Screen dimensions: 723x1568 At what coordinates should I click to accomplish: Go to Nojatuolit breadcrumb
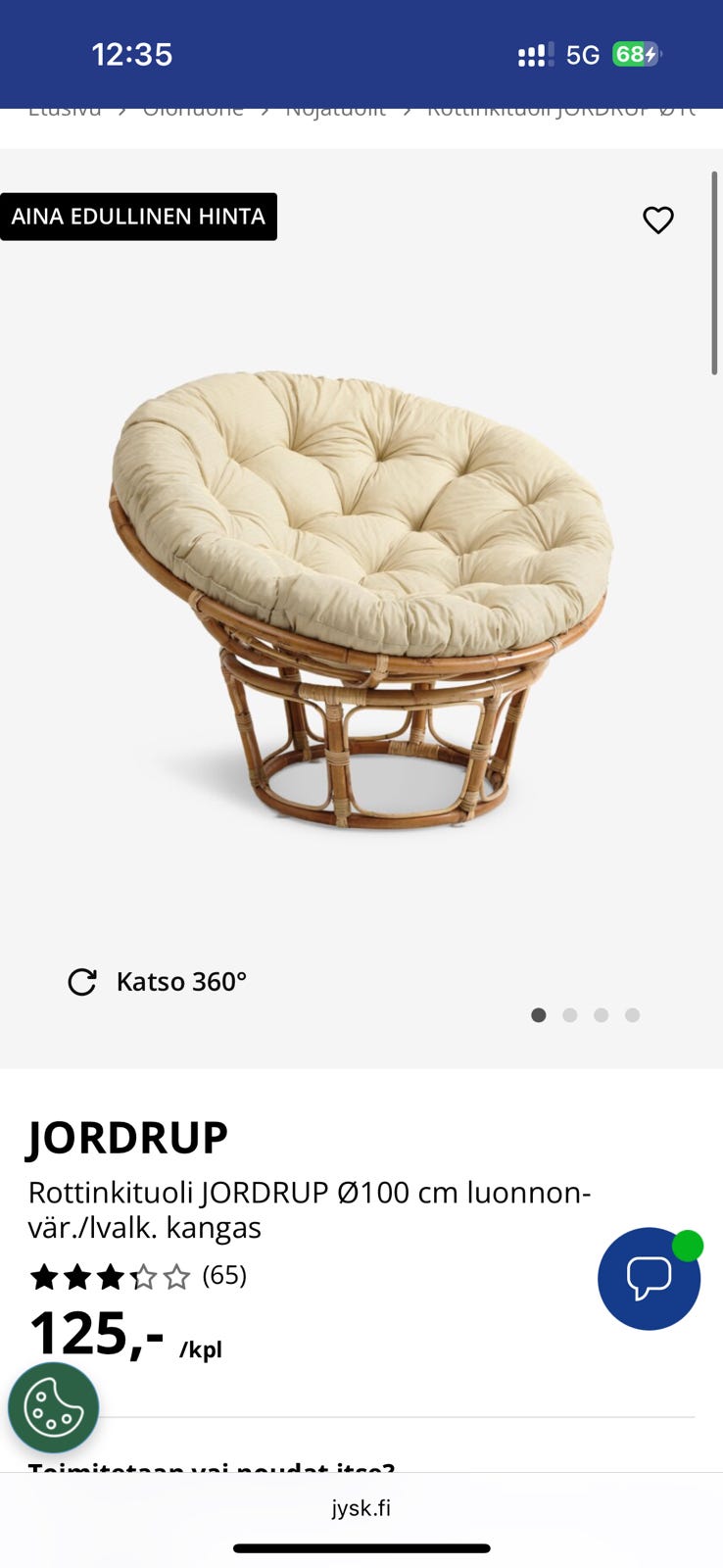point(335,110)
